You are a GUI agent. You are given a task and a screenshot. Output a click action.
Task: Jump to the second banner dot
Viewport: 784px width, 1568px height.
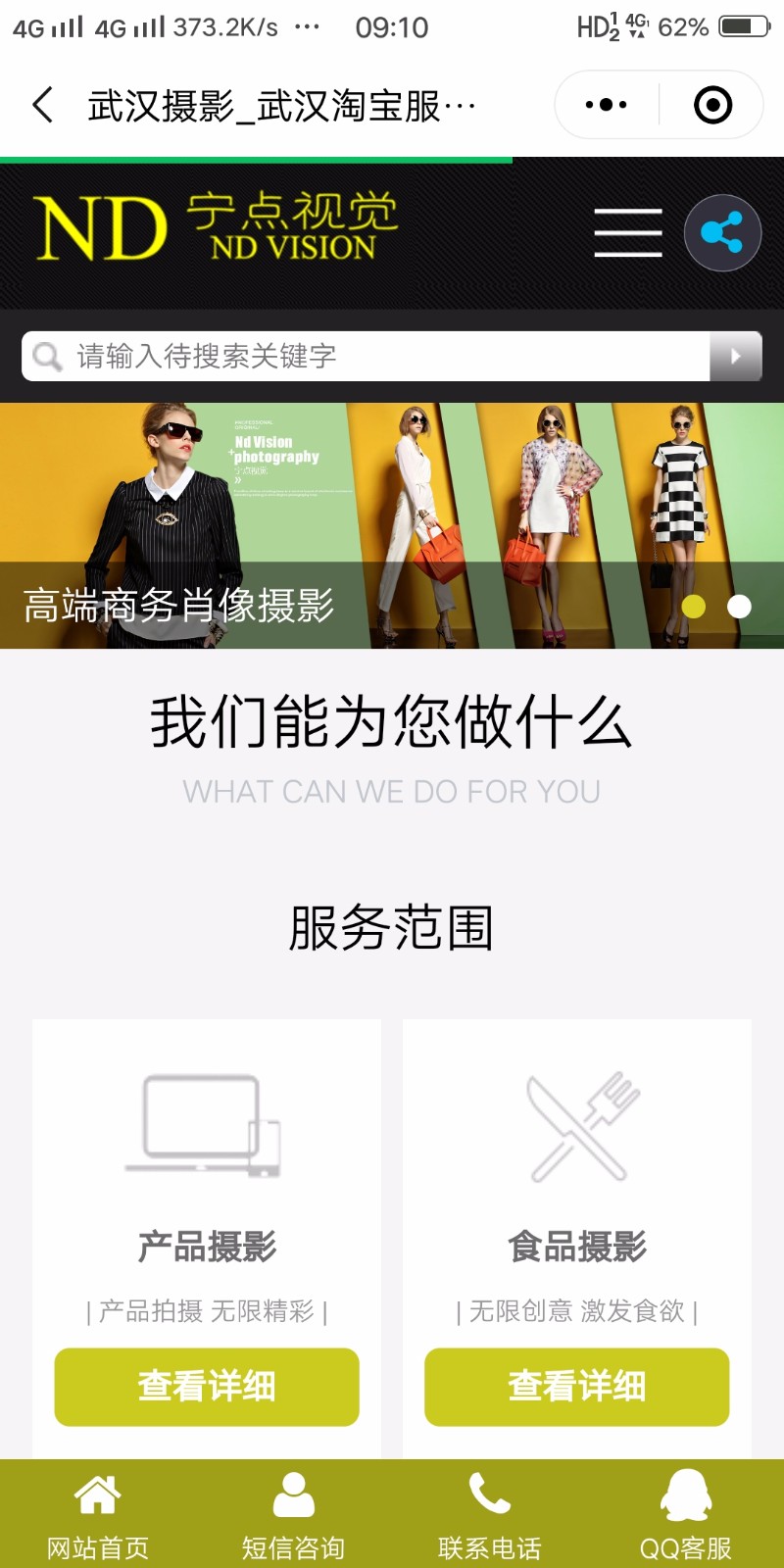(x=739, y=607)
